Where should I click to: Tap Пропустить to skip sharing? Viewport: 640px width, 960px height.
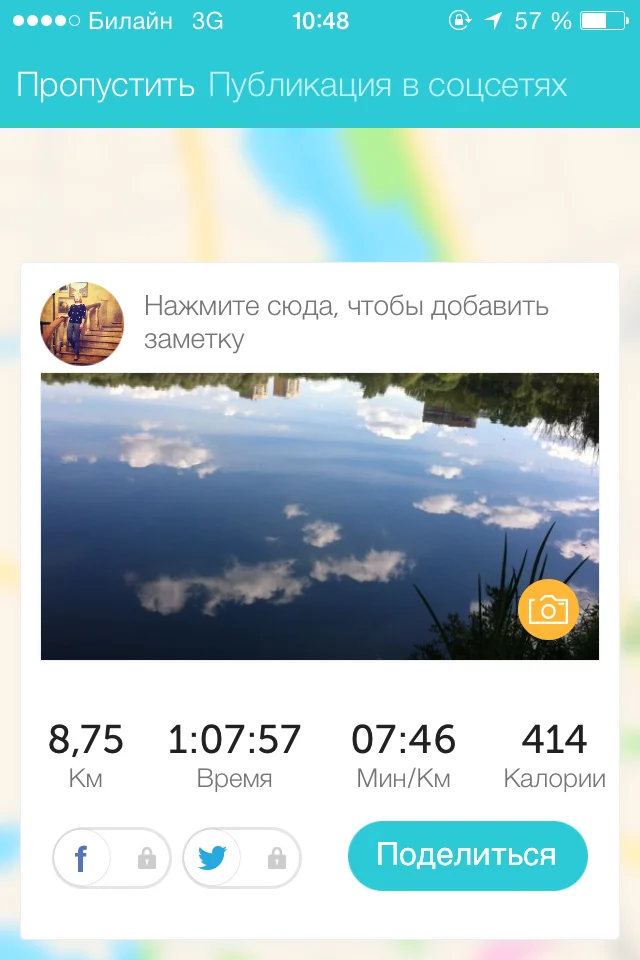(x=105, y=86)
